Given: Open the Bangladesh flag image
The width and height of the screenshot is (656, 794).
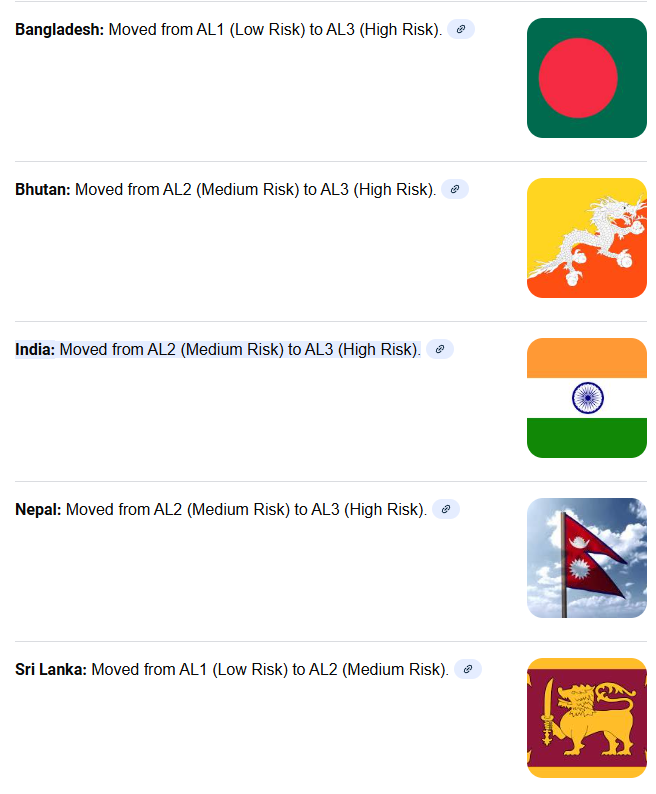Looking at the screenshot, I should point(586,78).
